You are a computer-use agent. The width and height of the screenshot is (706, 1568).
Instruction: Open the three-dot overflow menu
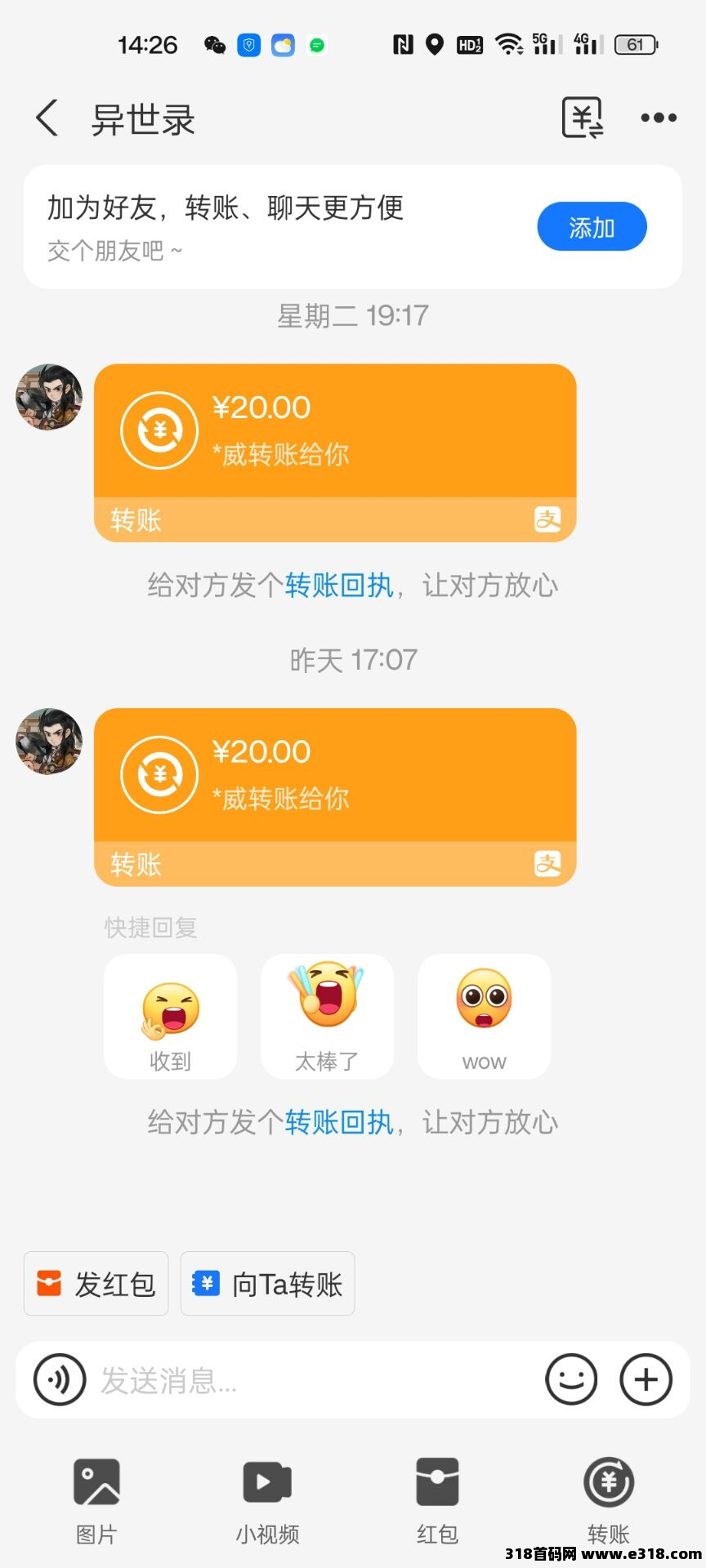(x=659, y=118)
